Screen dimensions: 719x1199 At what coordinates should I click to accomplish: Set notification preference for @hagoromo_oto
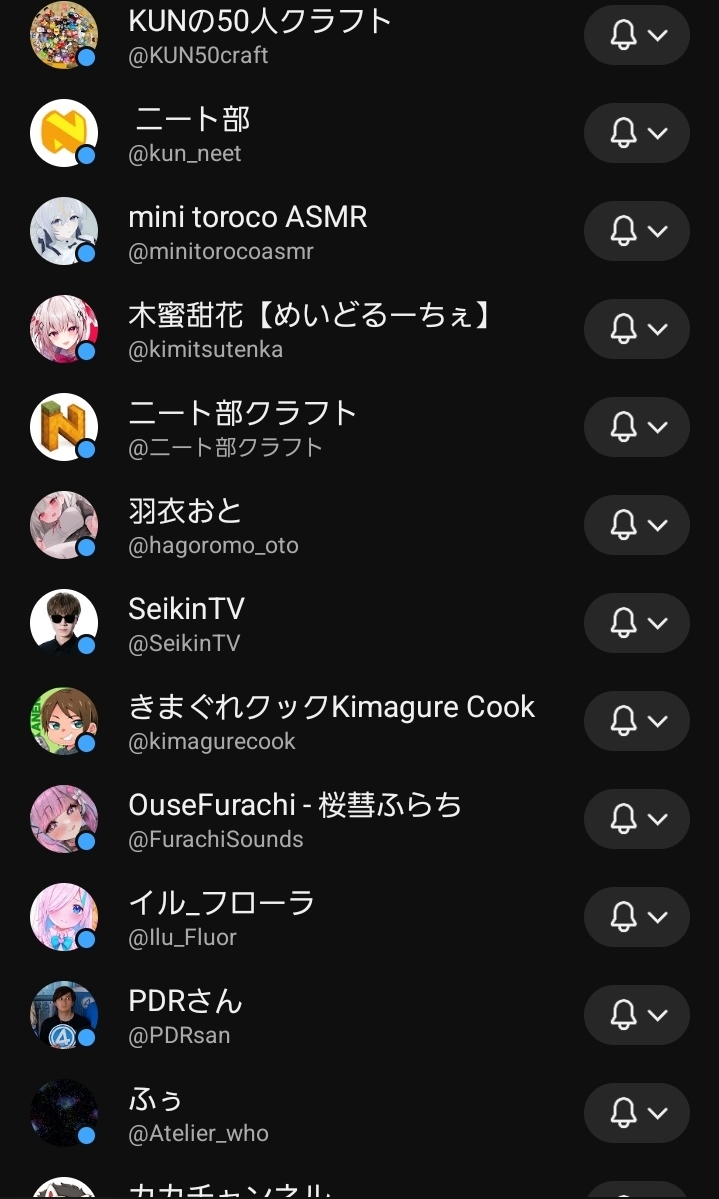(637, 525)
